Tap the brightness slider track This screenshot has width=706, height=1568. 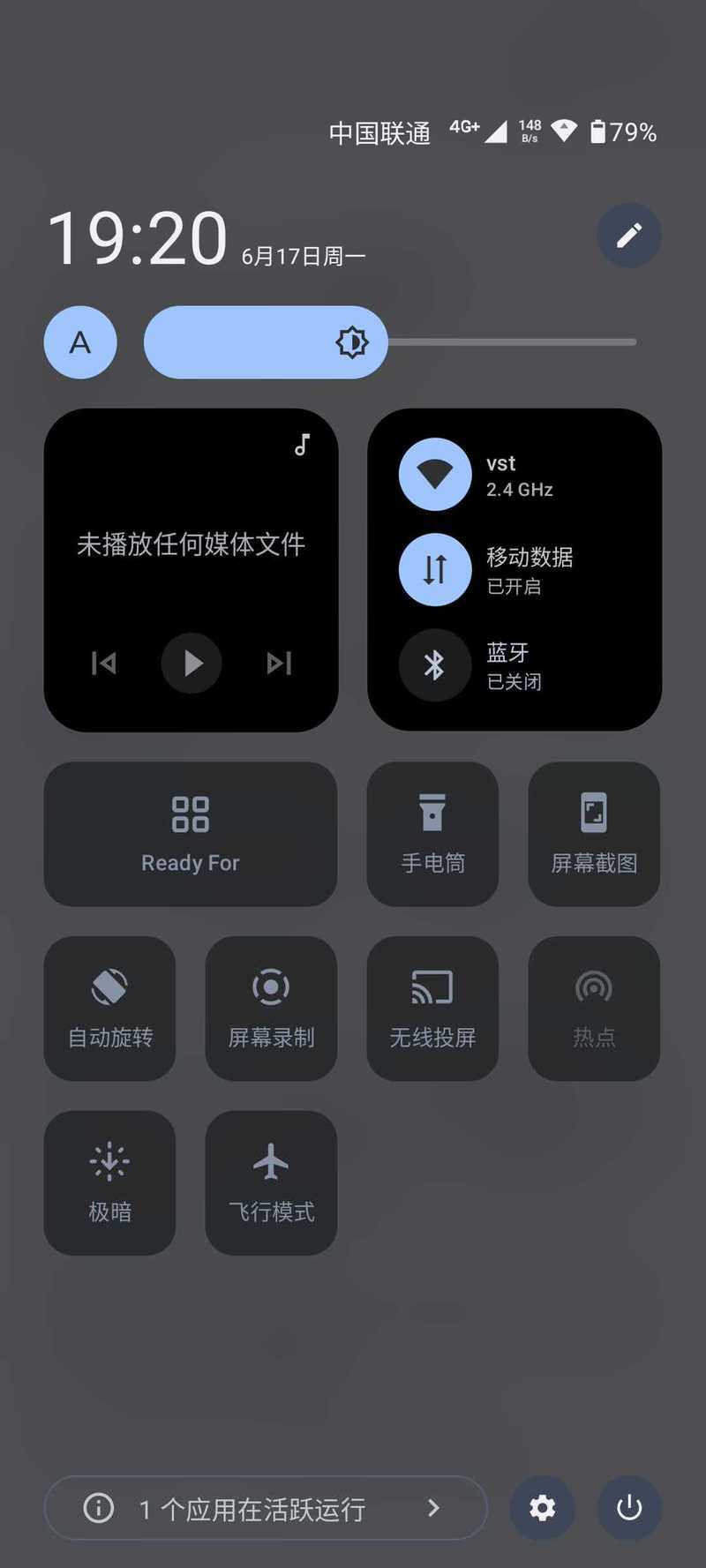[512, 342]
